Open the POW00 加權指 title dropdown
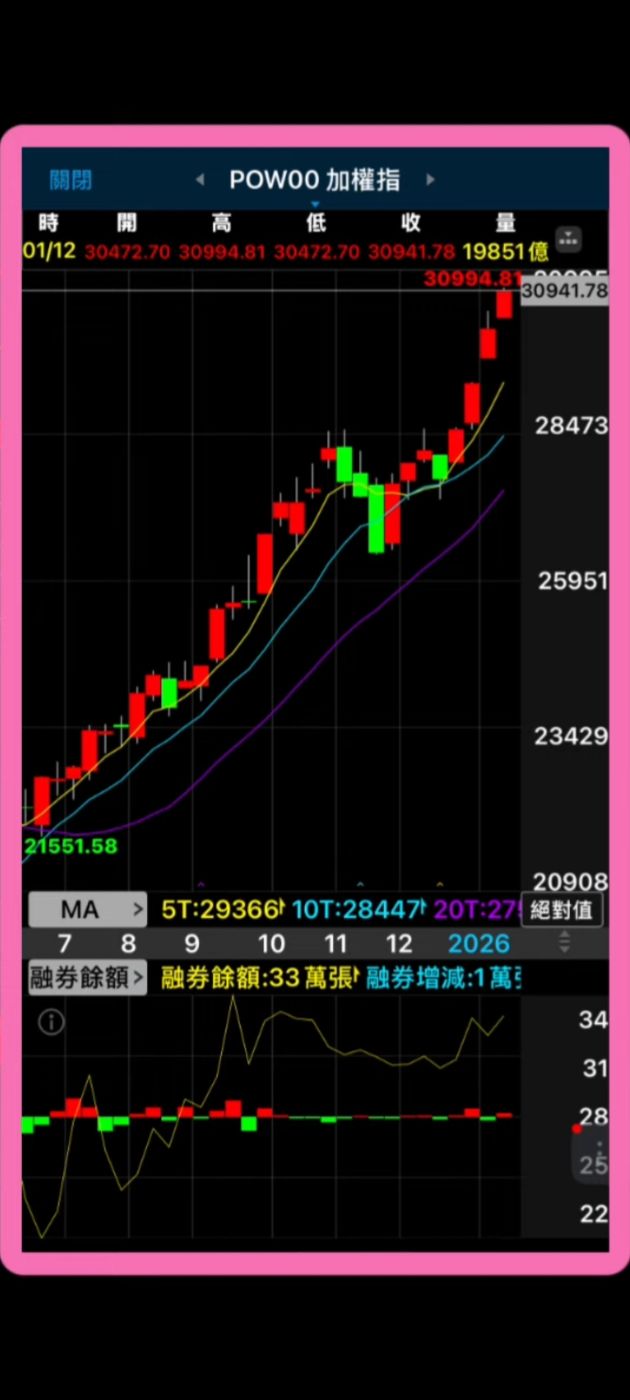 click(x=315, y=182)
